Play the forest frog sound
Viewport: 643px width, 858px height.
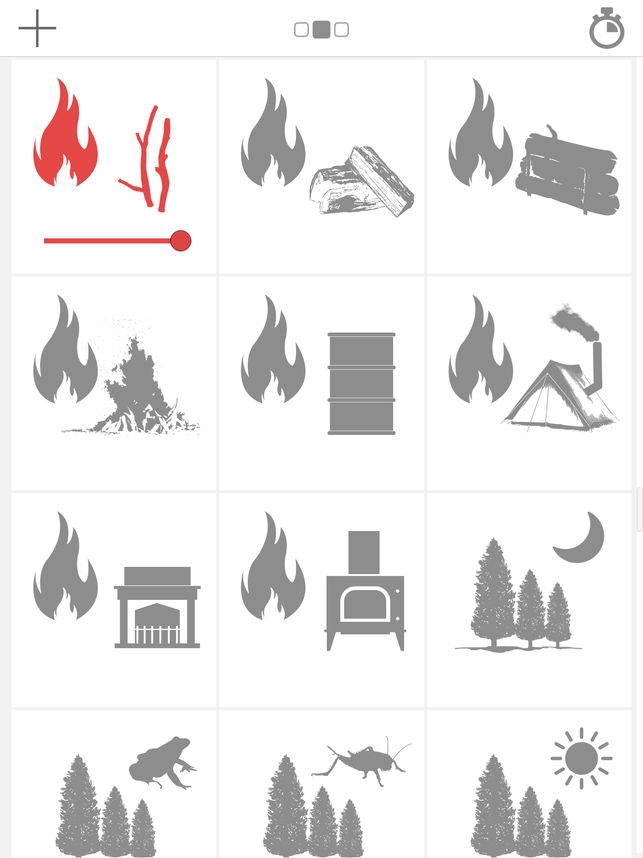[x=113, y=785]
